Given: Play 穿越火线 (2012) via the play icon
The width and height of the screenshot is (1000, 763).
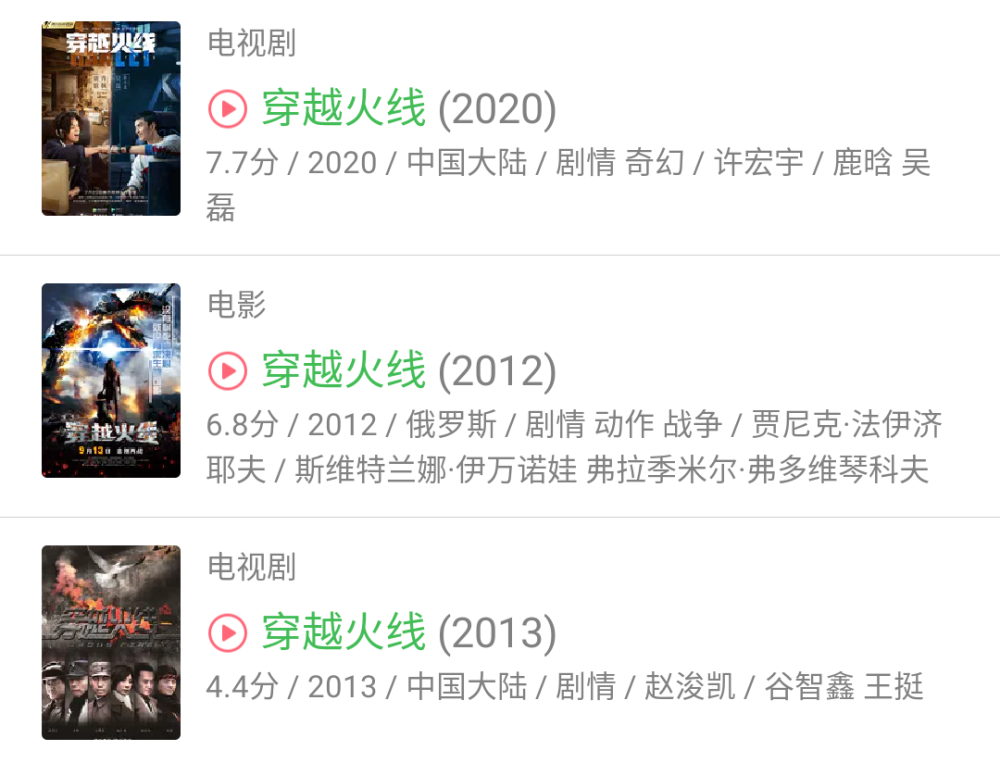Looking at the screenshot, I should tap(227, 371).
